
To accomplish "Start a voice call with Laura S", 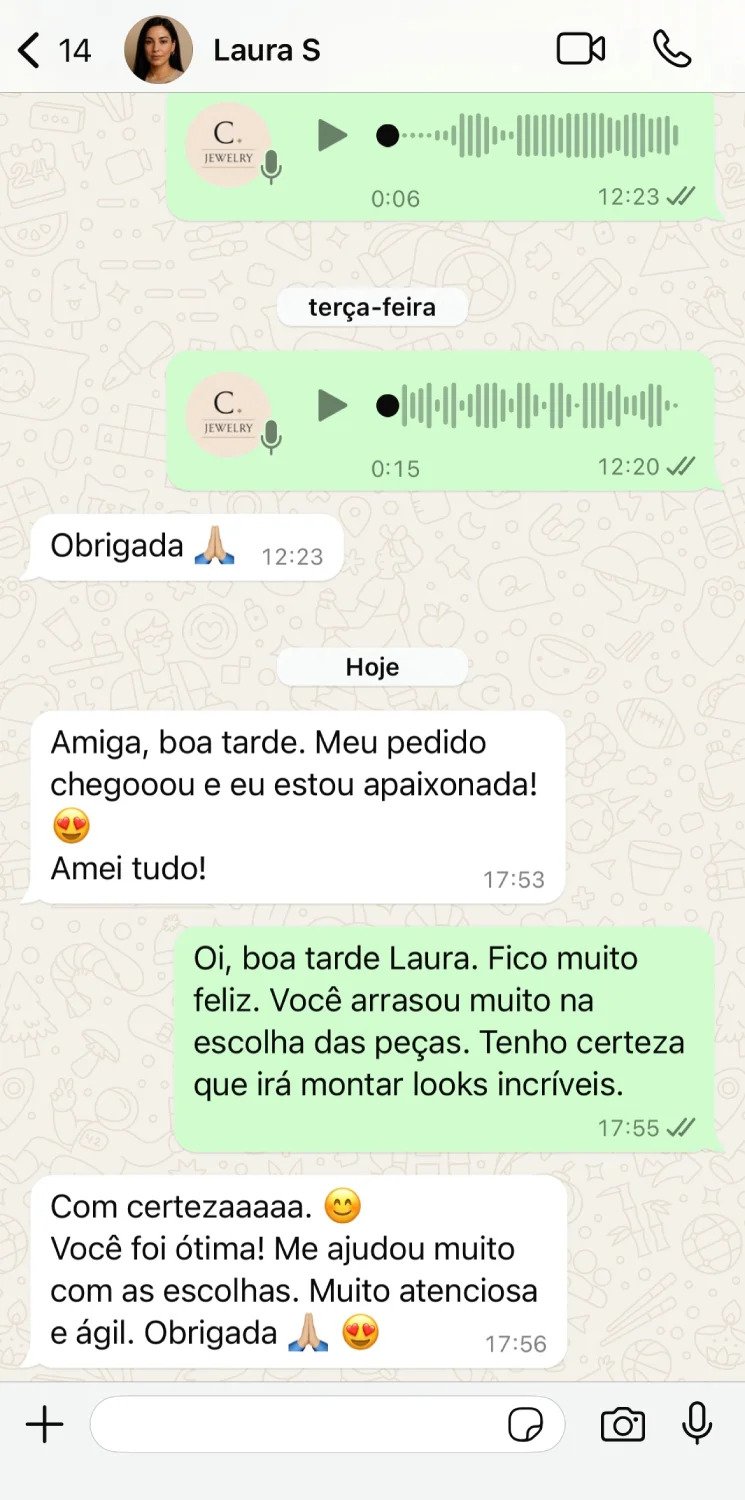I will tap(671, 49).
